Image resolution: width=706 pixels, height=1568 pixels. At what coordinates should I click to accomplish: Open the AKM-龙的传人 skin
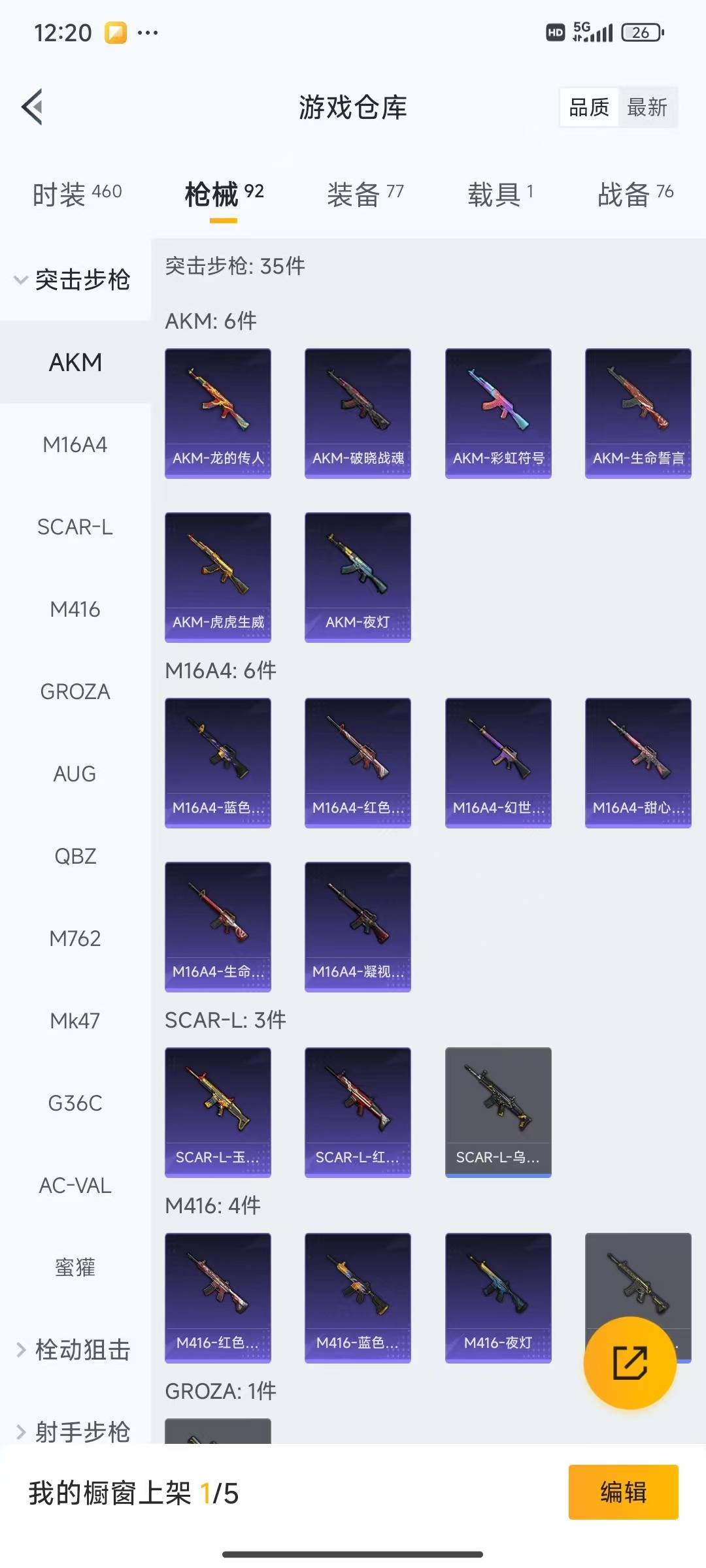(x=218, y=413)
